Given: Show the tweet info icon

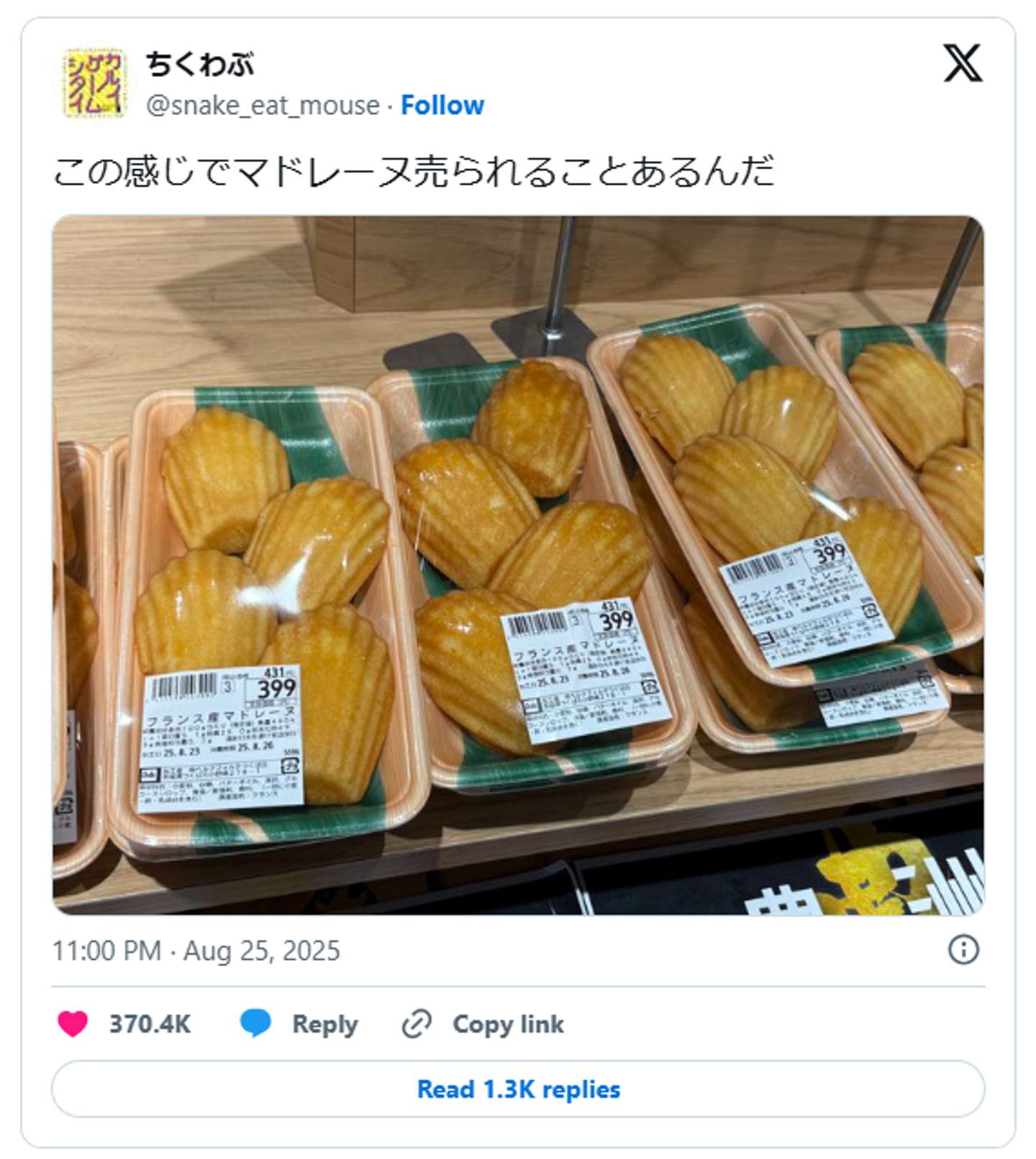Looking at the screenshot, I should 963,950.
